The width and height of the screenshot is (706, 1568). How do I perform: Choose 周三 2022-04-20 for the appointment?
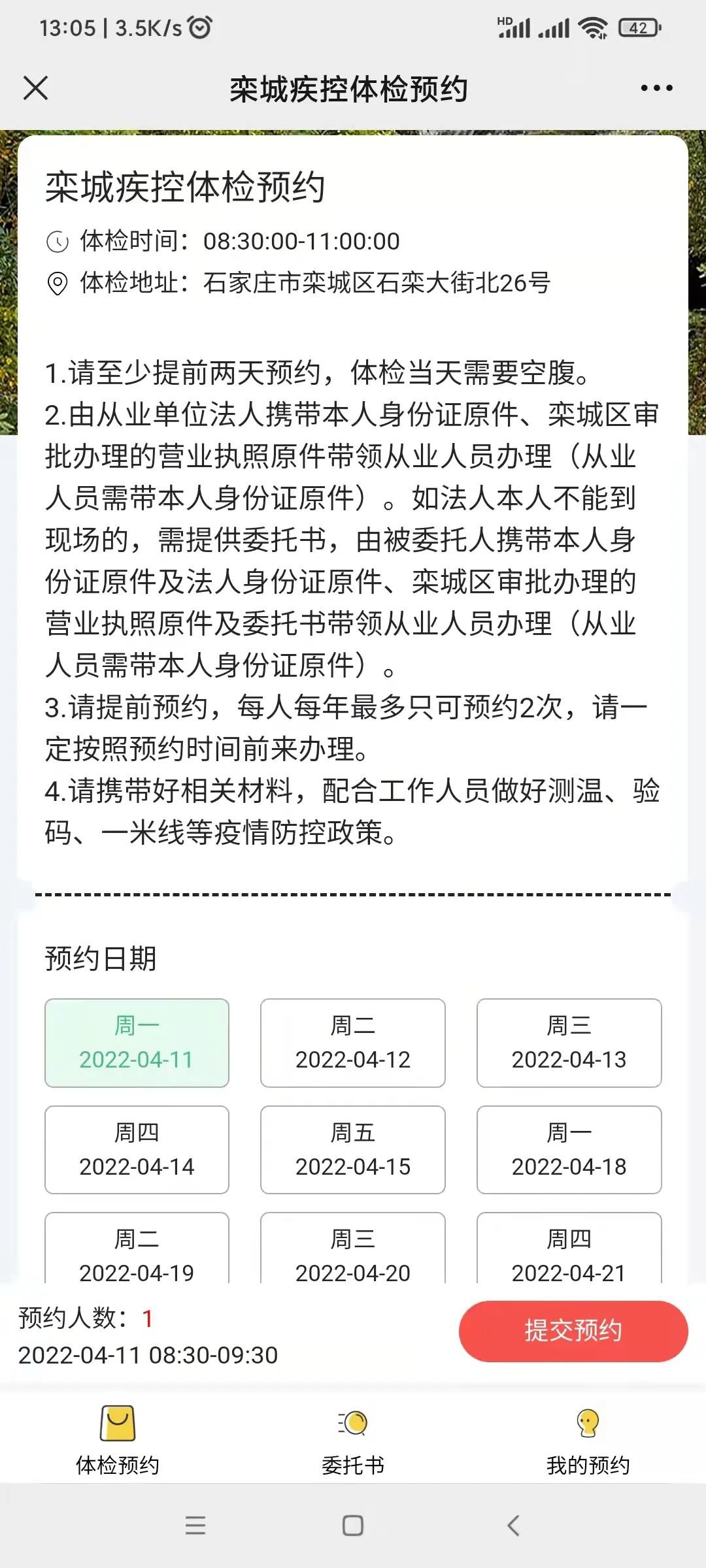point(352,1251)
